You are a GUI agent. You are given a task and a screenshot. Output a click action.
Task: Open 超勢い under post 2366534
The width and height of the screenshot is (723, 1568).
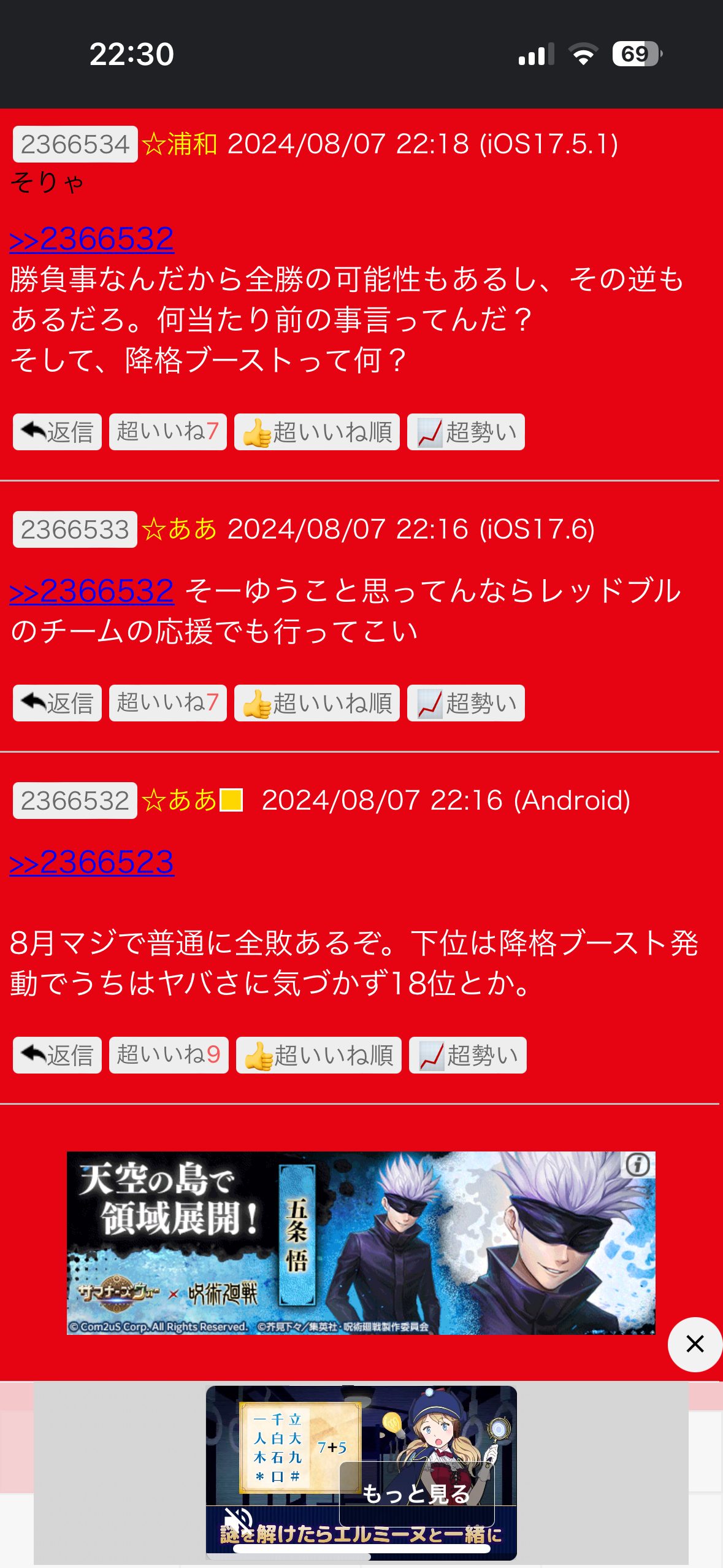point(465,432)
